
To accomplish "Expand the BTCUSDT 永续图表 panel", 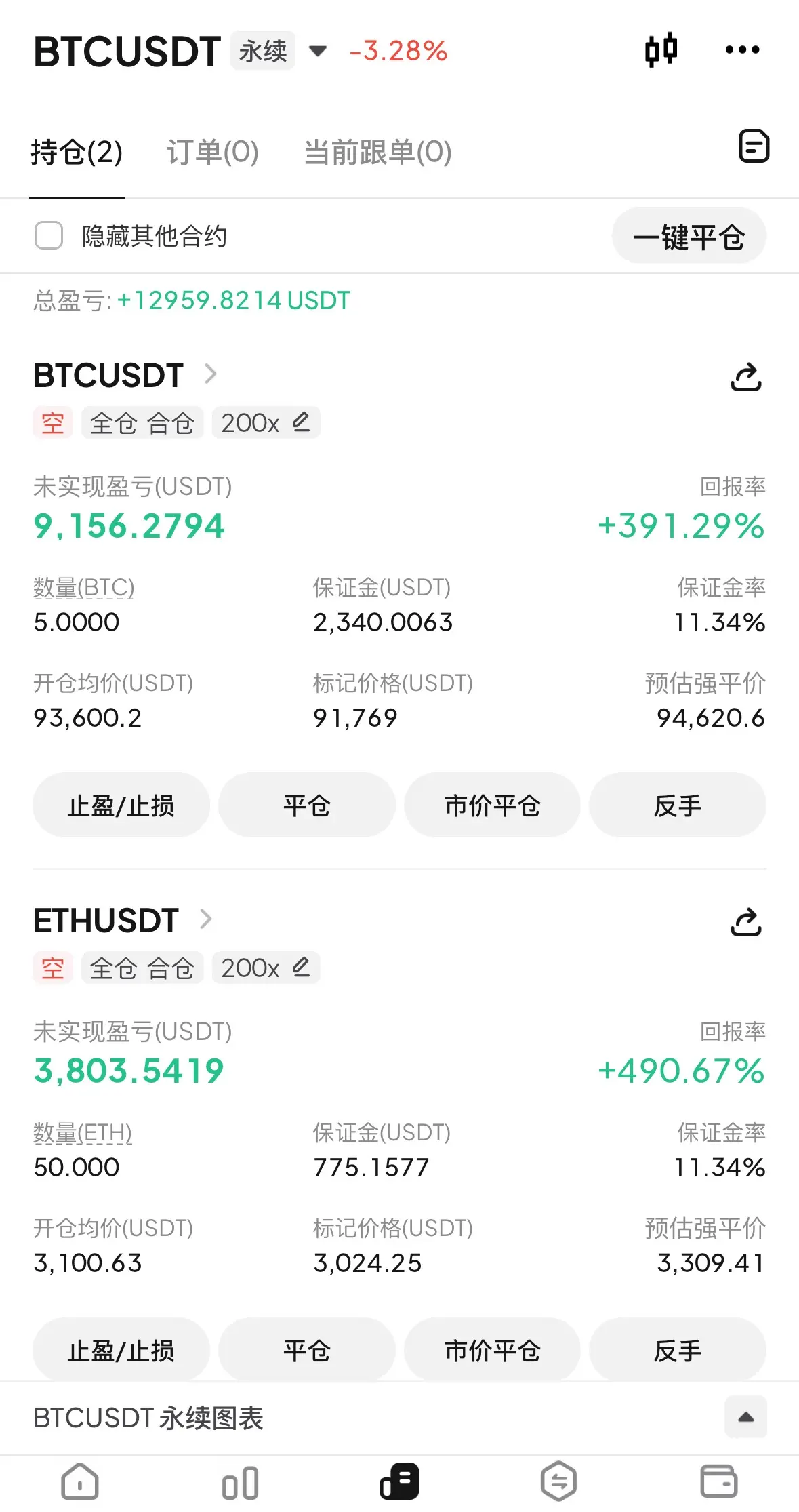I will pyautogui.click(x=746, y=1416).
